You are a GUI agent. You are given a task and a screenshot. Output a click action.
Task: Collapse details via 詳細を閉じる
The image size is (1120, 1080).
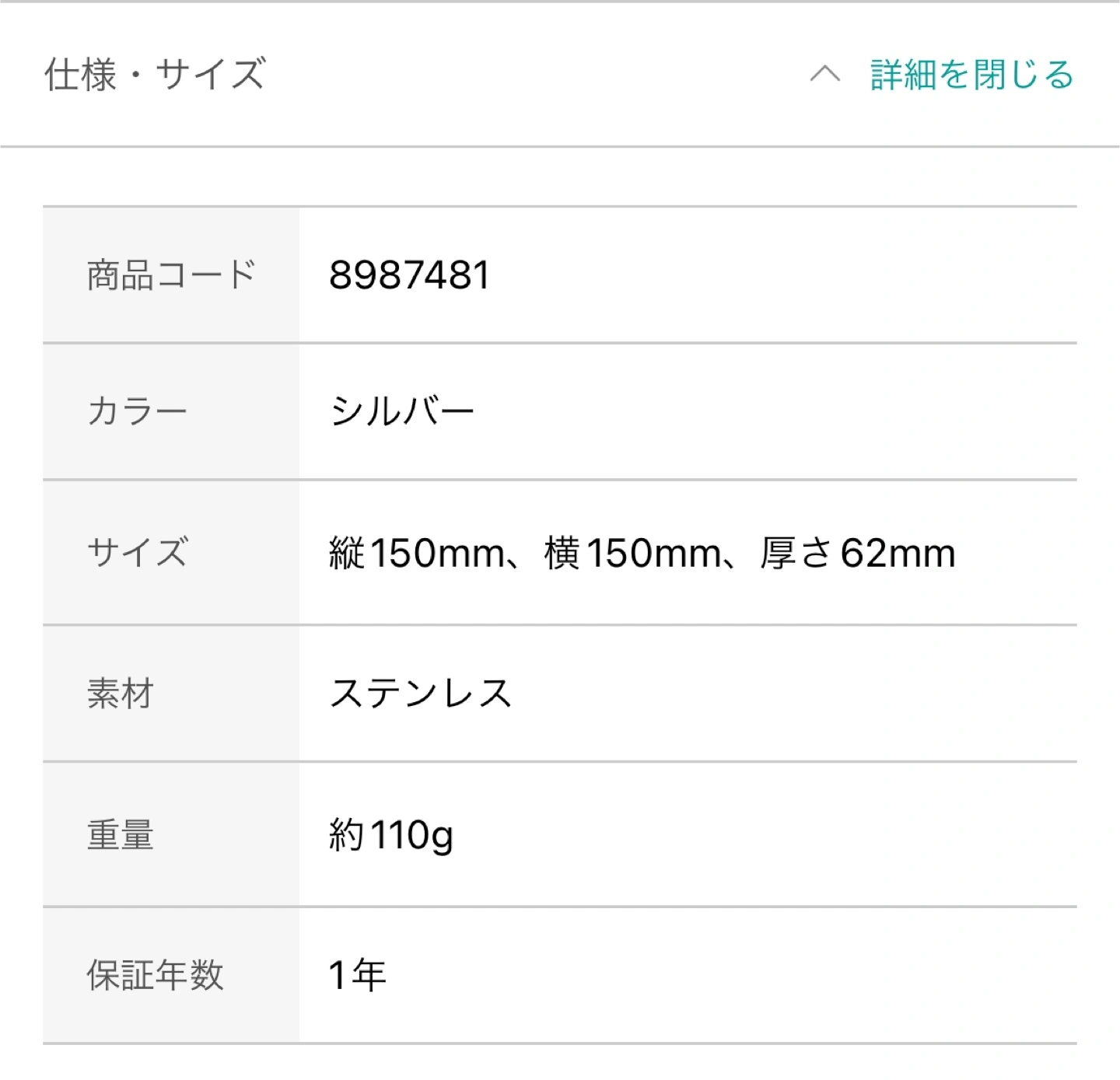(x=971, y=75)
